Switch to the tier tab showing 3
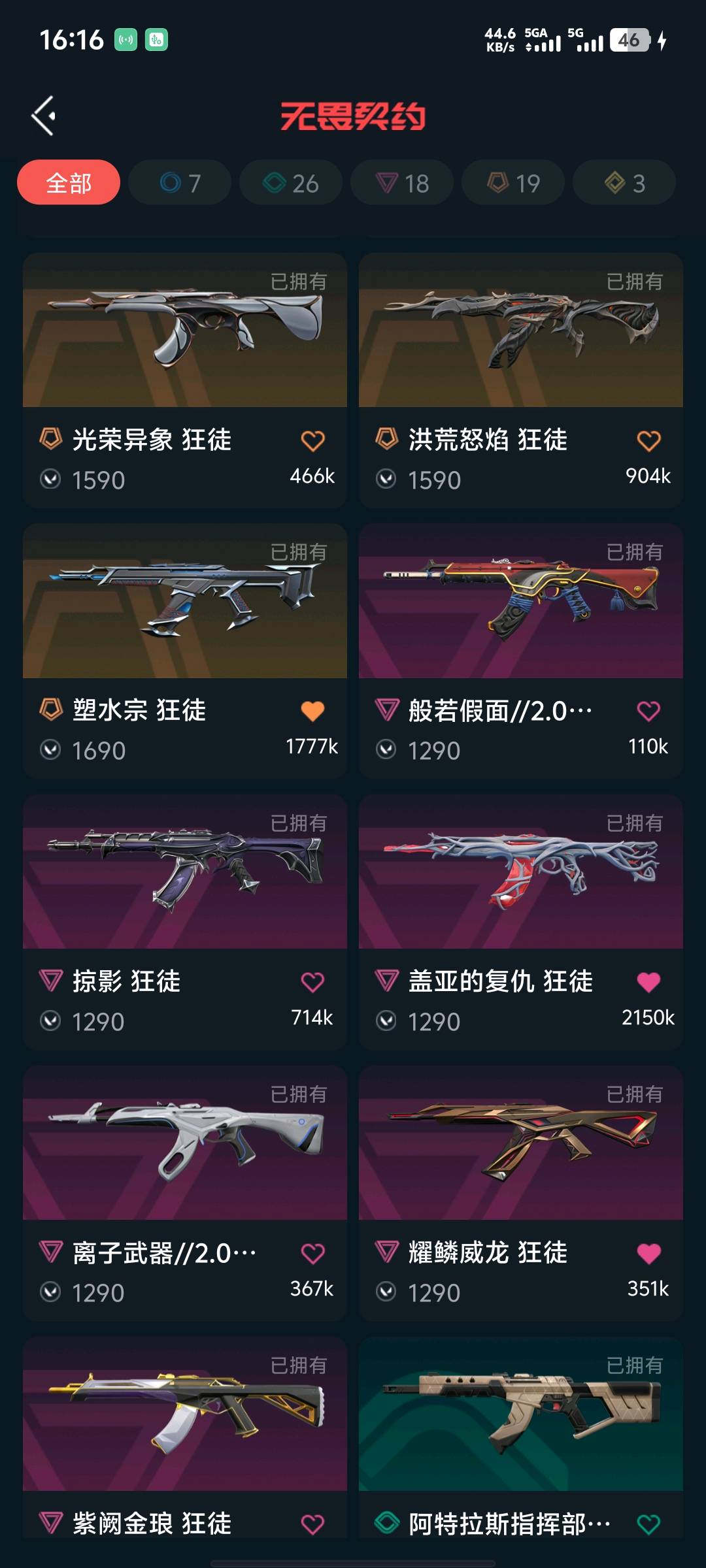Screen dimensions: 706x1568 point(624,182)
